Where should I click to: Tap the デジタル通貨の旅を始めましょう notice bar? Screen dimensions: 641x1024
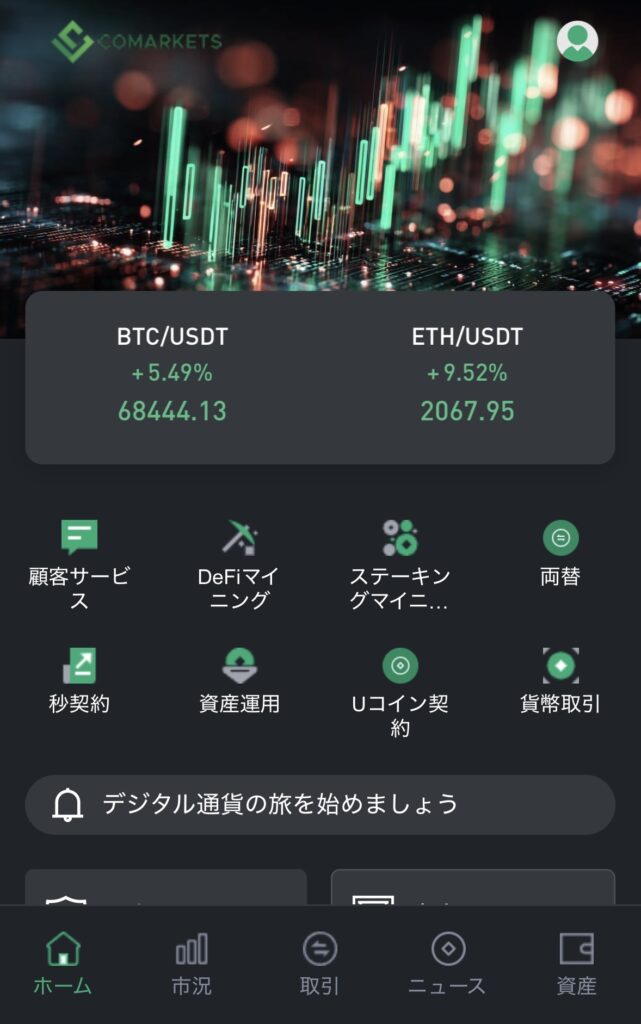pyautogui.click(x=320, y=804)
